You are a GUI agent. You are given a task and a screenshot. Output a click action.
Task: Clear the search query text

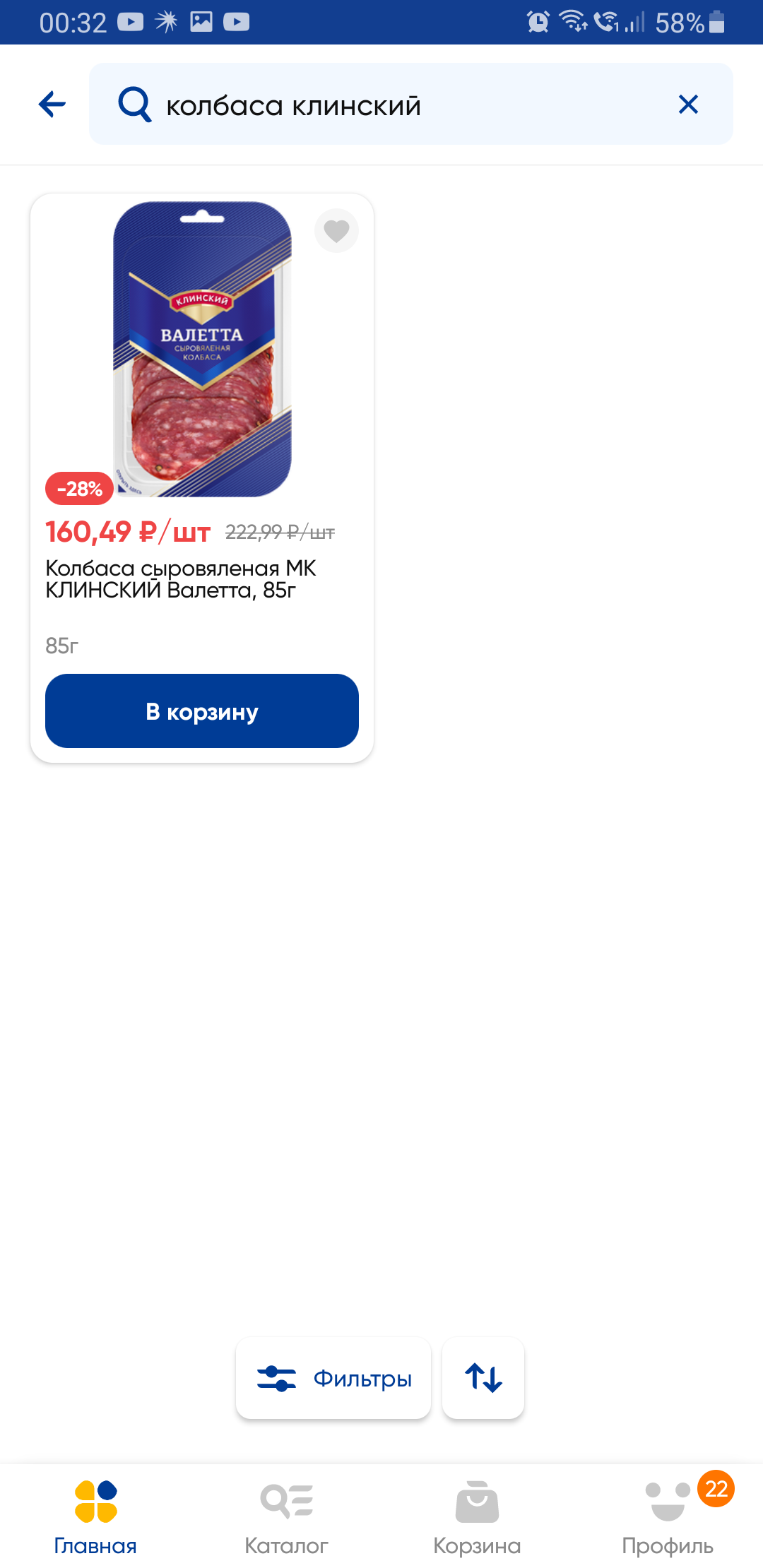(x=688, y=105)
